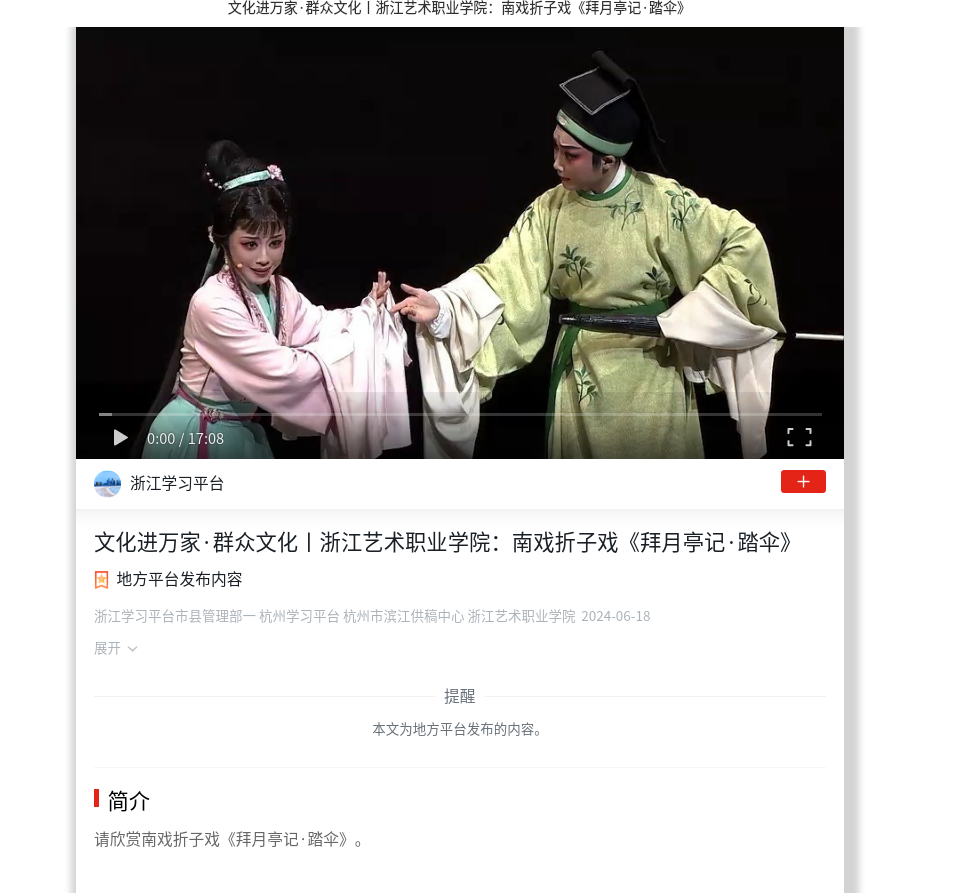This screenshot has height=893, width=966.
Task: Expand the source details with 展开
Action: pyautogui.click(x=115, y=648)
